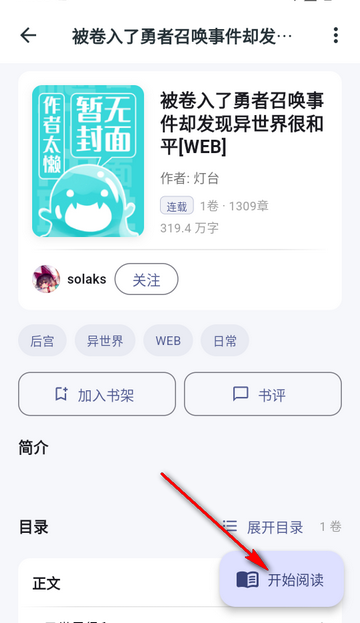Open the three-dot overflow menu

click(x=336, y=36)
